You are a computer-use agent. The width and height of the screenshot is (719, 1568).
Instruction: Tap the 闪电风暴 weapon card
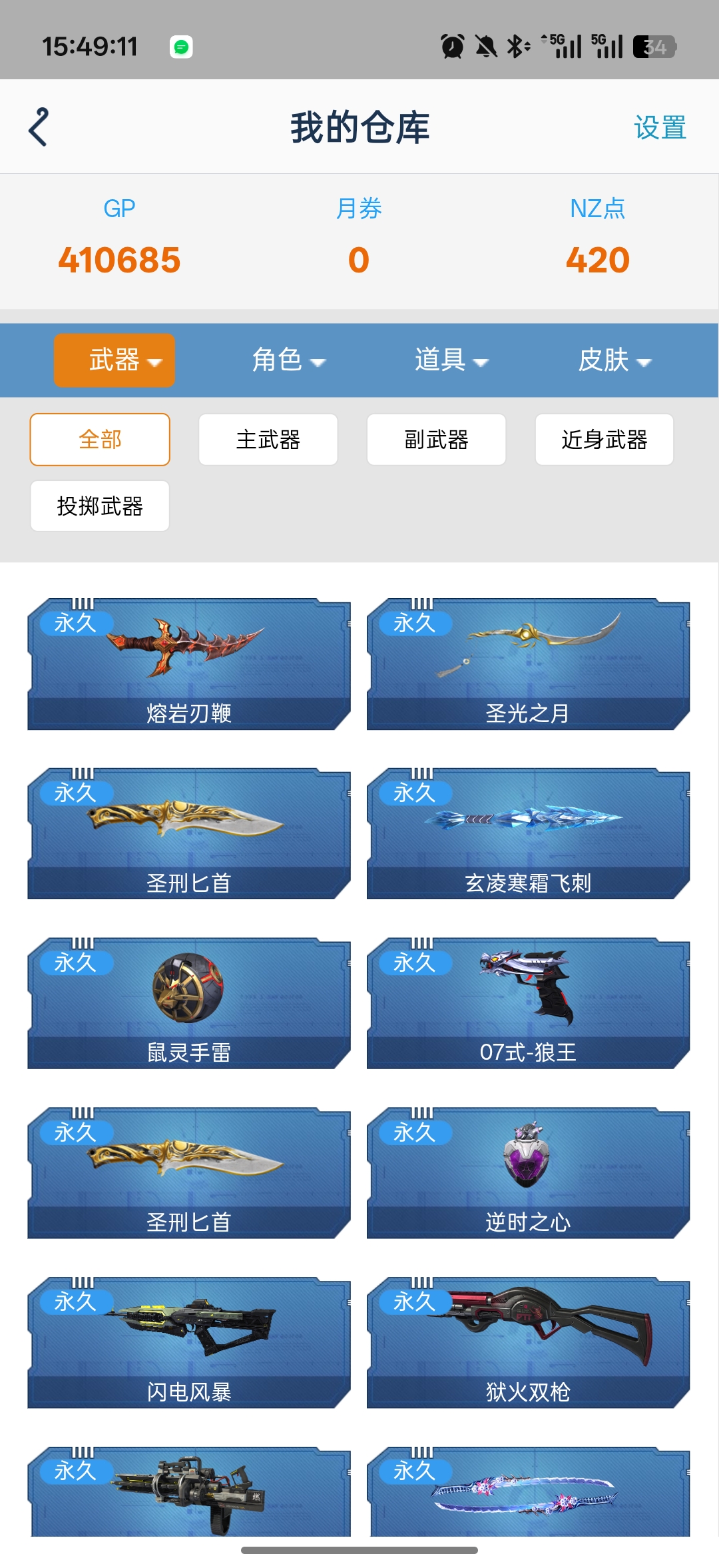pyautogui.click(x=189, y=1342)
